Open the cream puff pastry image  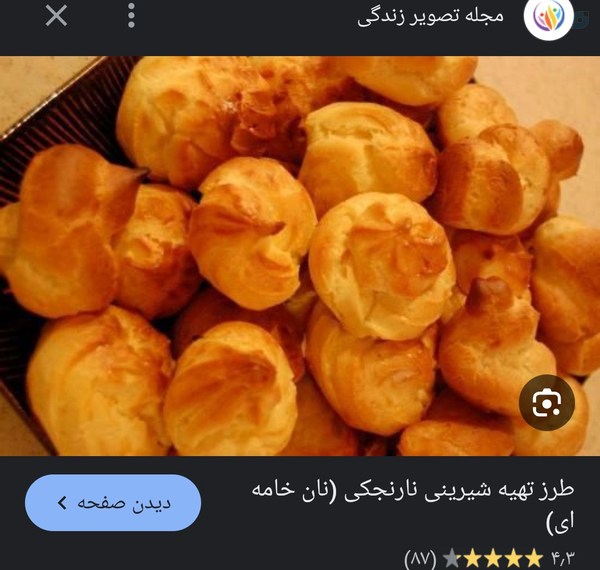pos(300,256)
